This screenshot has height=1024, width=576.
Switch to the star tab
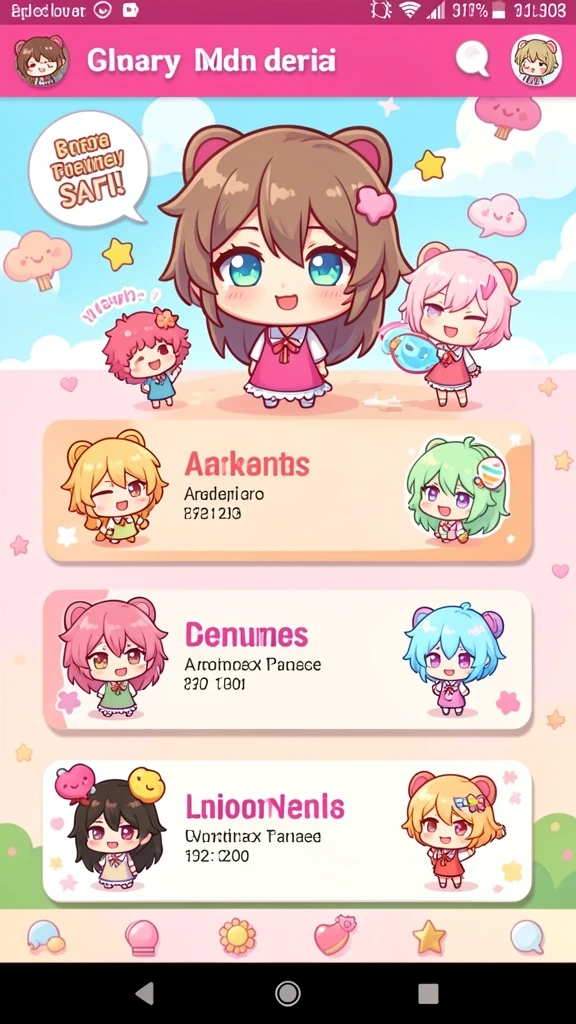point(429,936)
